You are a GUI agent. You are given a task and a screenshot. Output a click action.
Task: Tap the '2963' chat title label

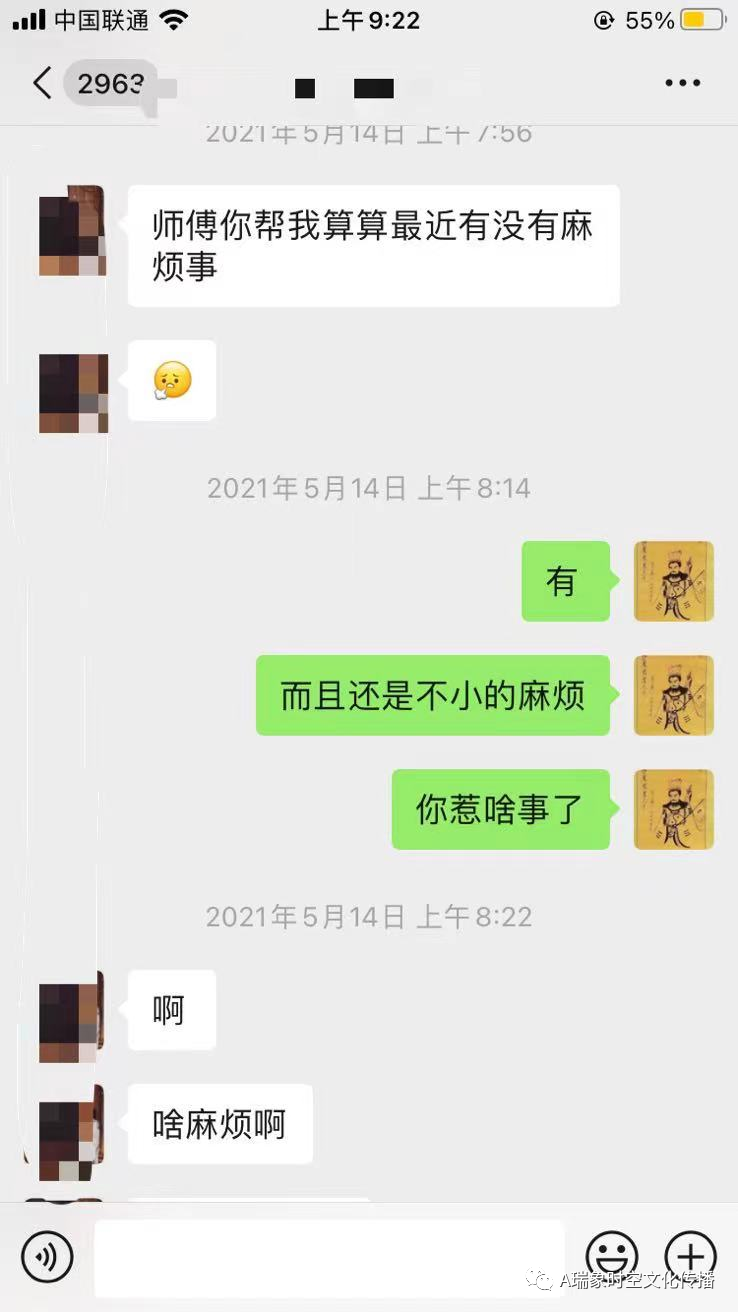(110, 84)
